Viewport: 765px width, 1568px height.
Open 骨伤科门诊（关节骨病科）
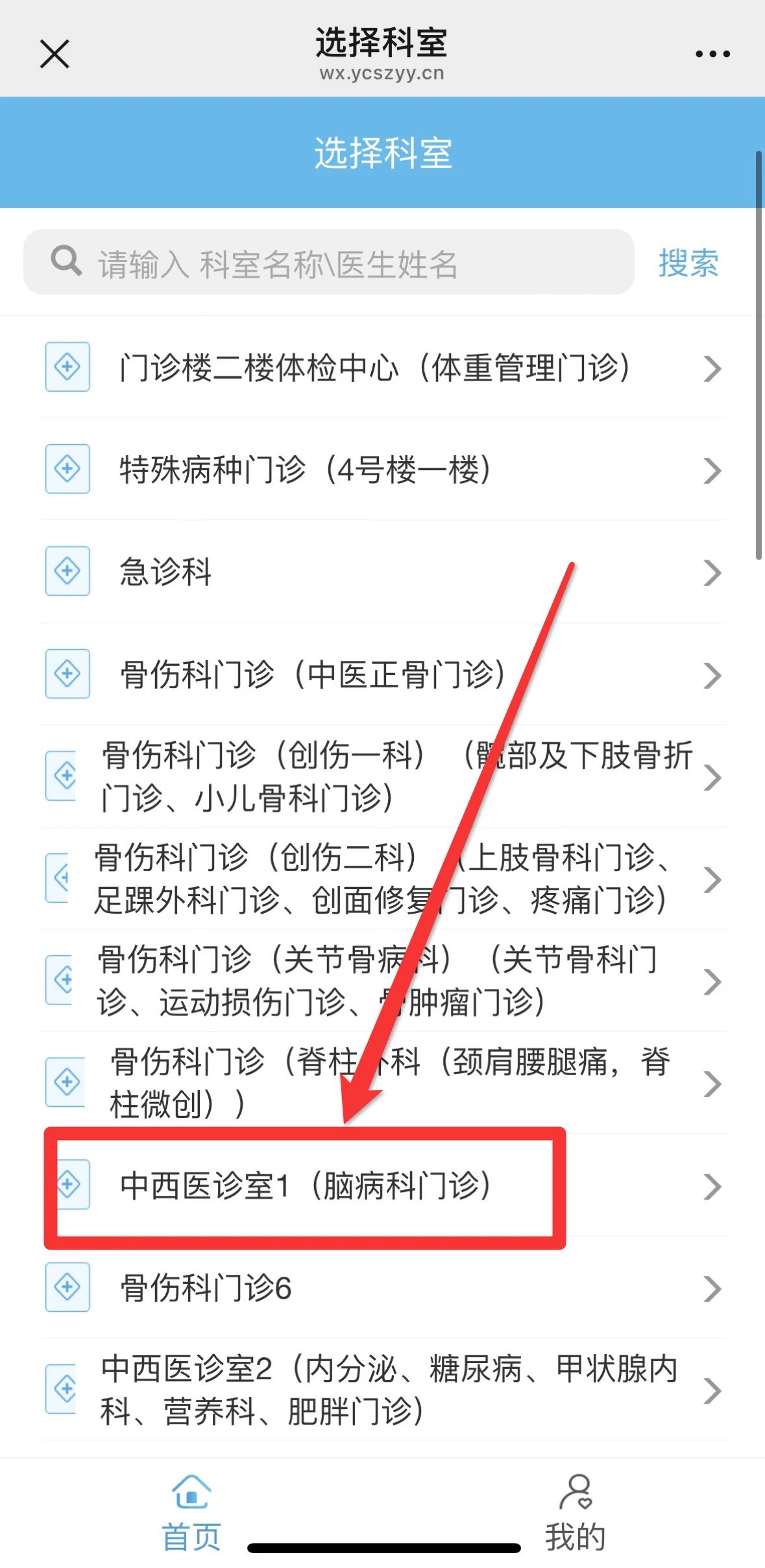[383, 980]
